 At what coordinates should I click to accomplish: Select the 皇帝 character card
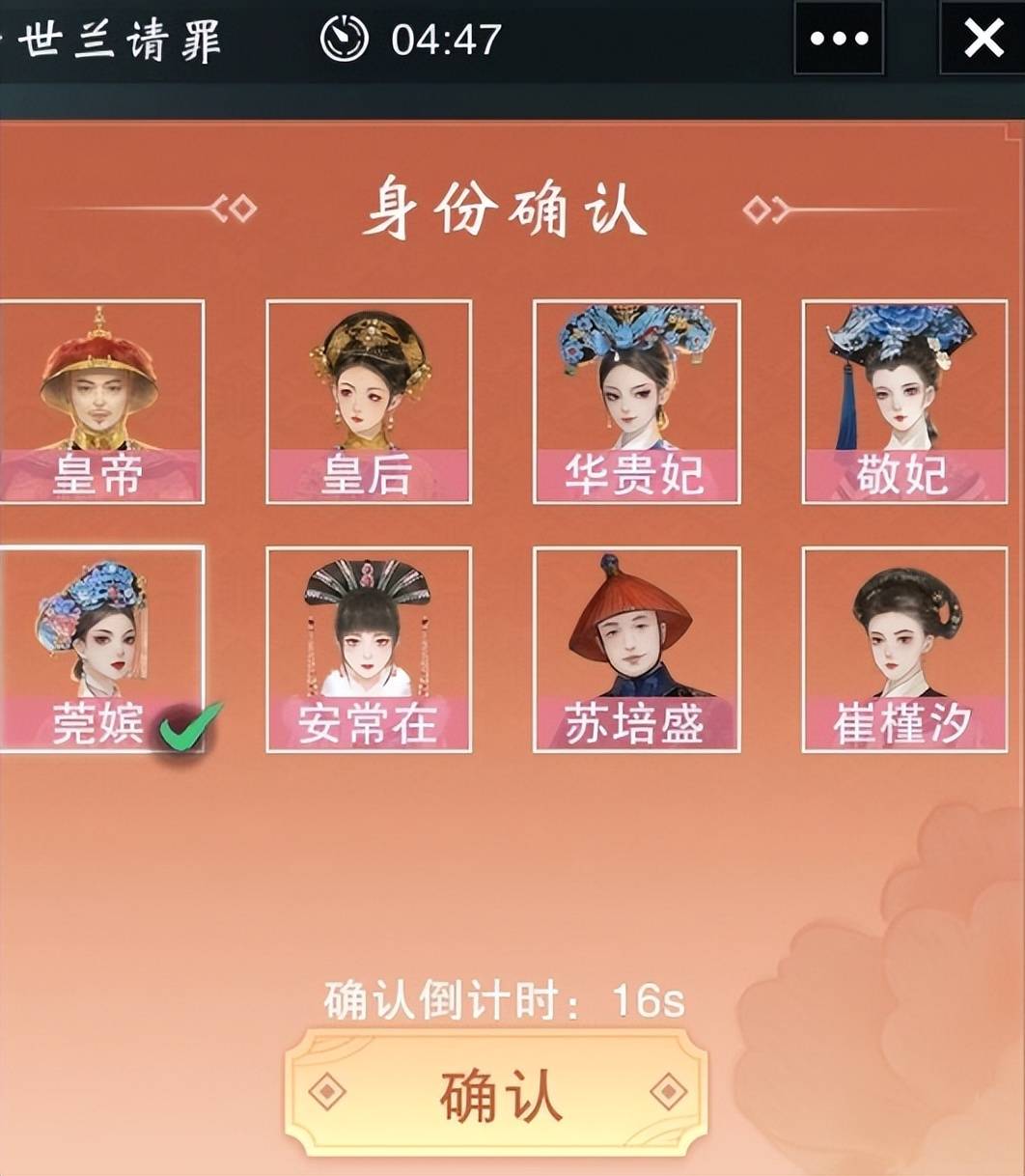100,402
